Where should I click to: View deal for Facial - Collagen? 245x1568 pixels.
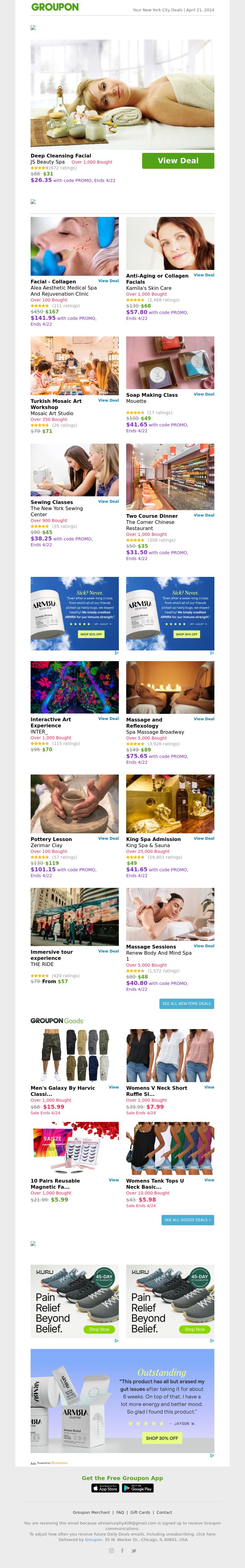(x=108, y=281)
